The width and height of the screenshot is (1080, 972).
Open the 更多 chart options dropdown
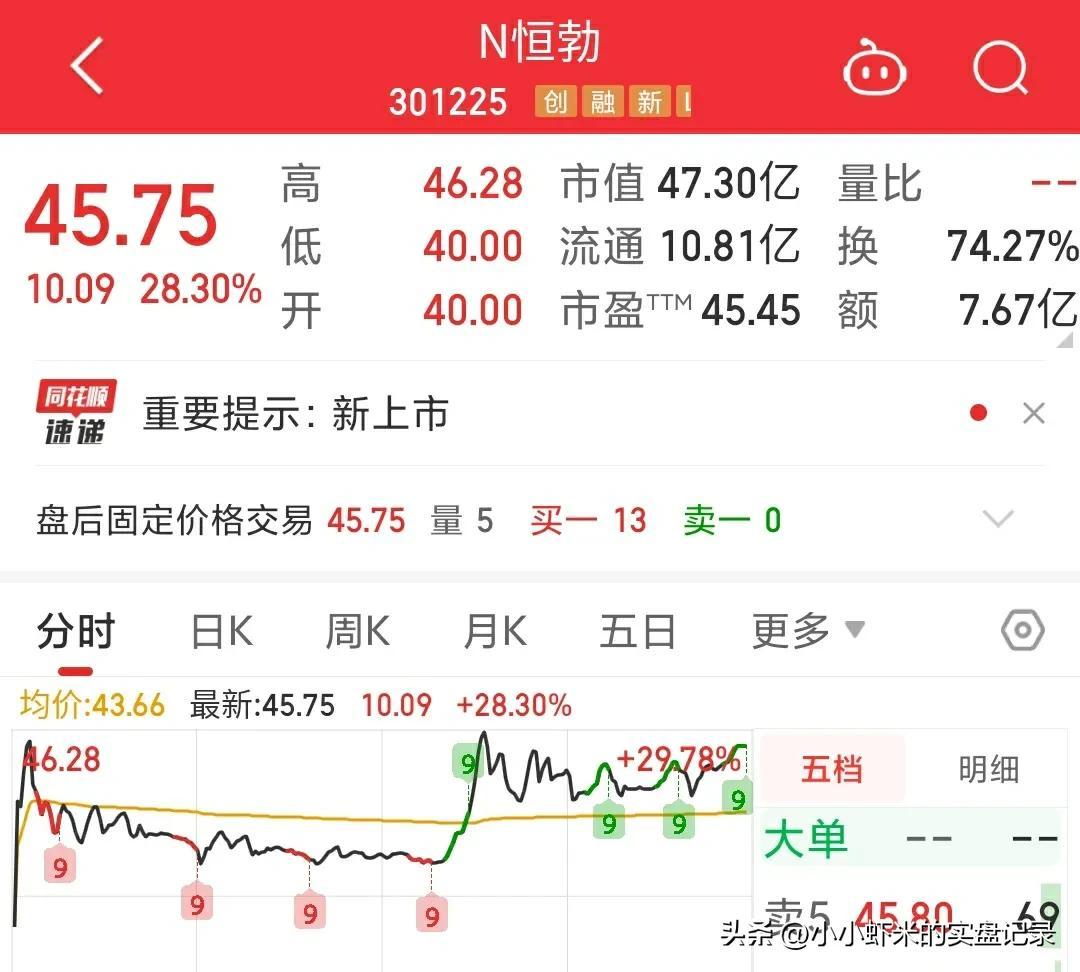pyautogui.click(x=808, y=631)
